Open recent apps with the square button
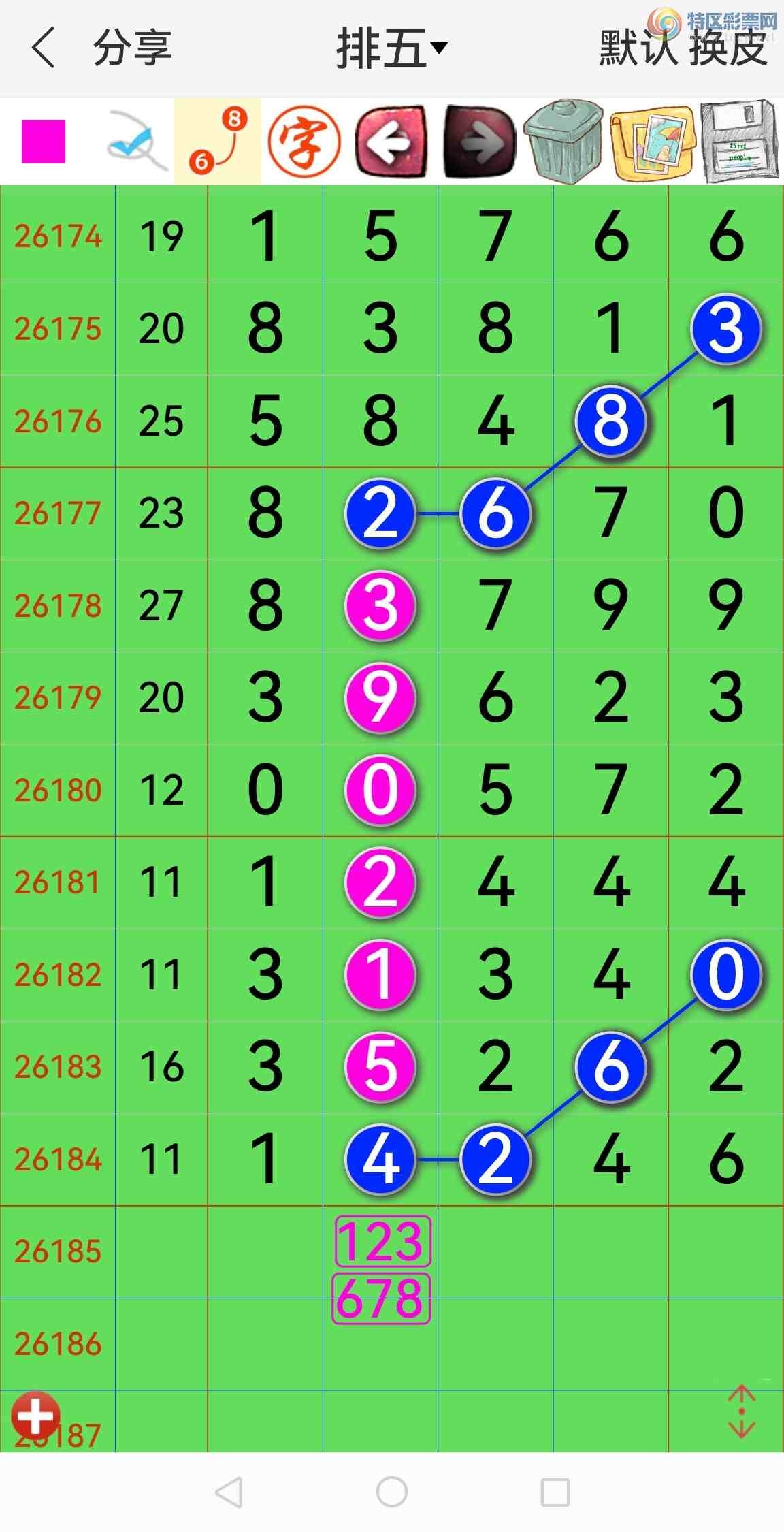784x1532 pixels. click(555, 1492)
